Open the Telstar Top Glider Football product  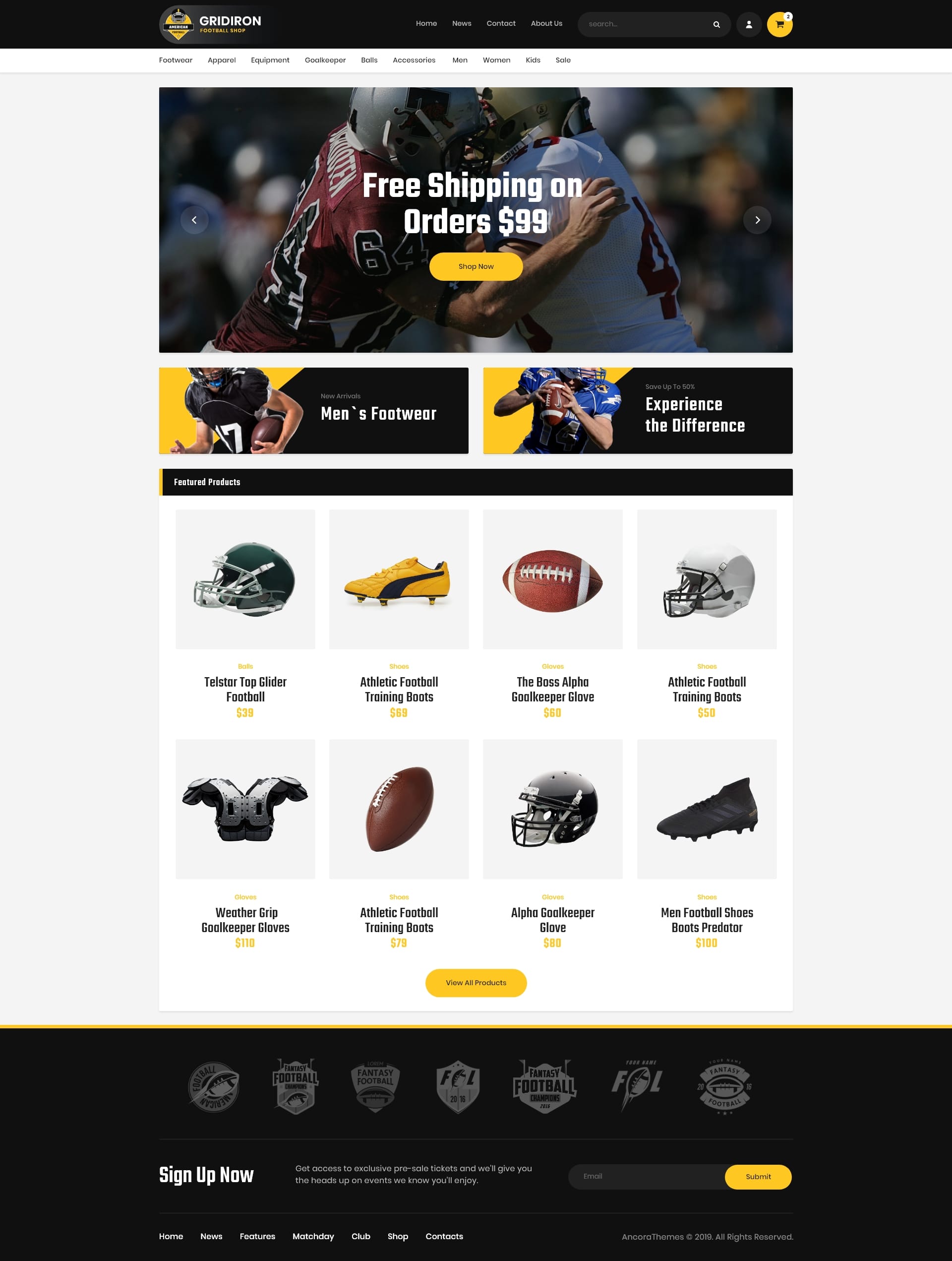pyautogui.click(x=245, y=689)
